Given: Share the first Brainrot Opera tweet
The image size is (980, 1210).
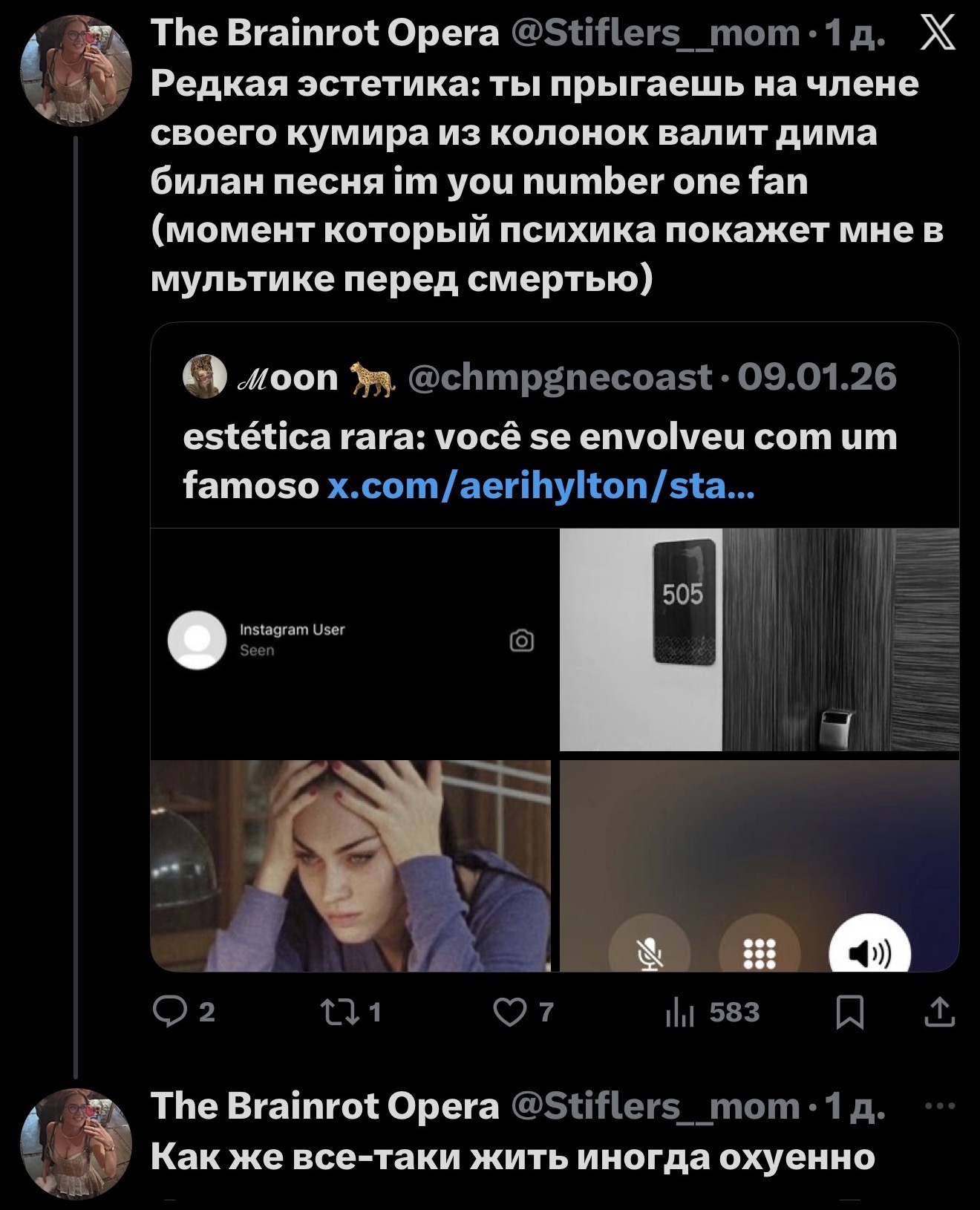Looking at the screenshot, I should [940, 1013].
